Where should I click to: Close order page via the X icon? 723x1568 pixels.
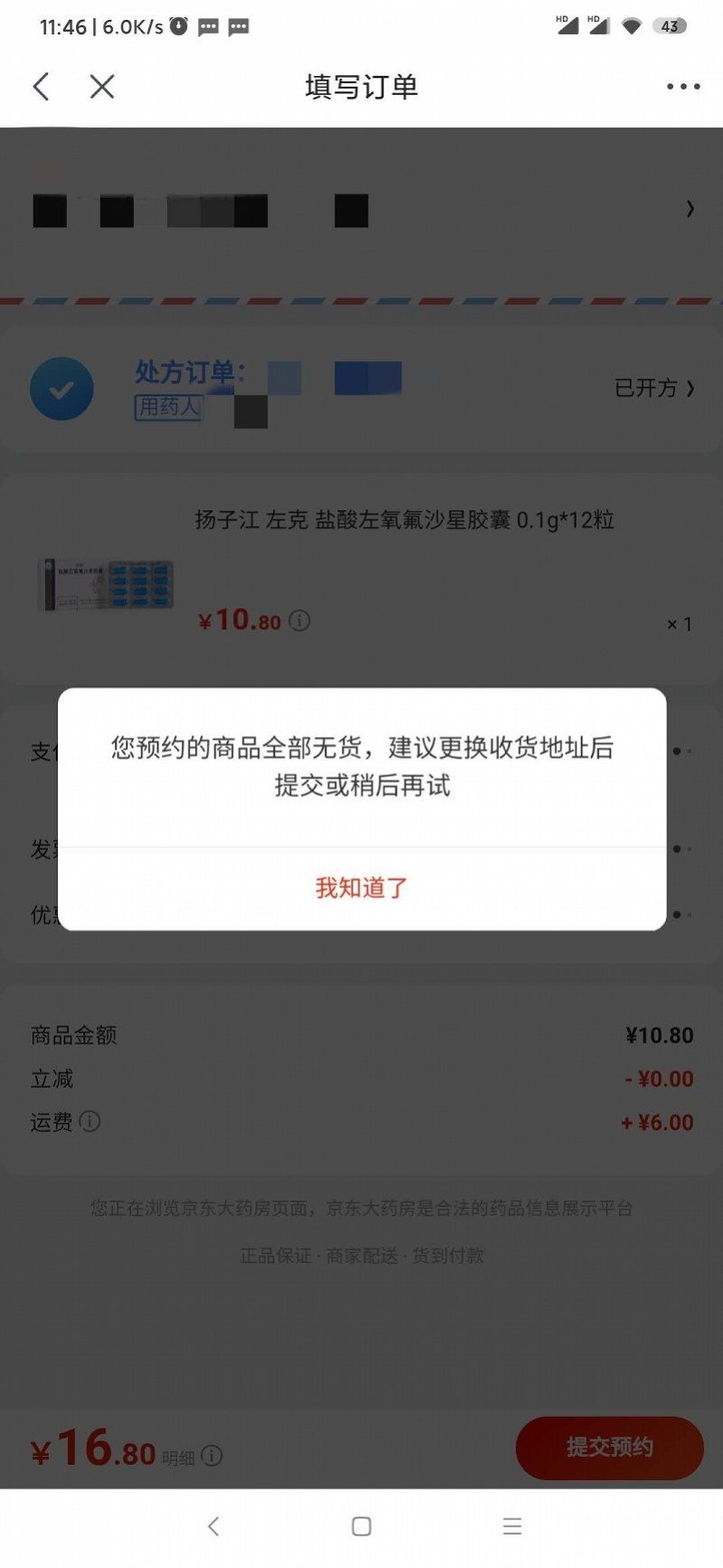[101, 86]
